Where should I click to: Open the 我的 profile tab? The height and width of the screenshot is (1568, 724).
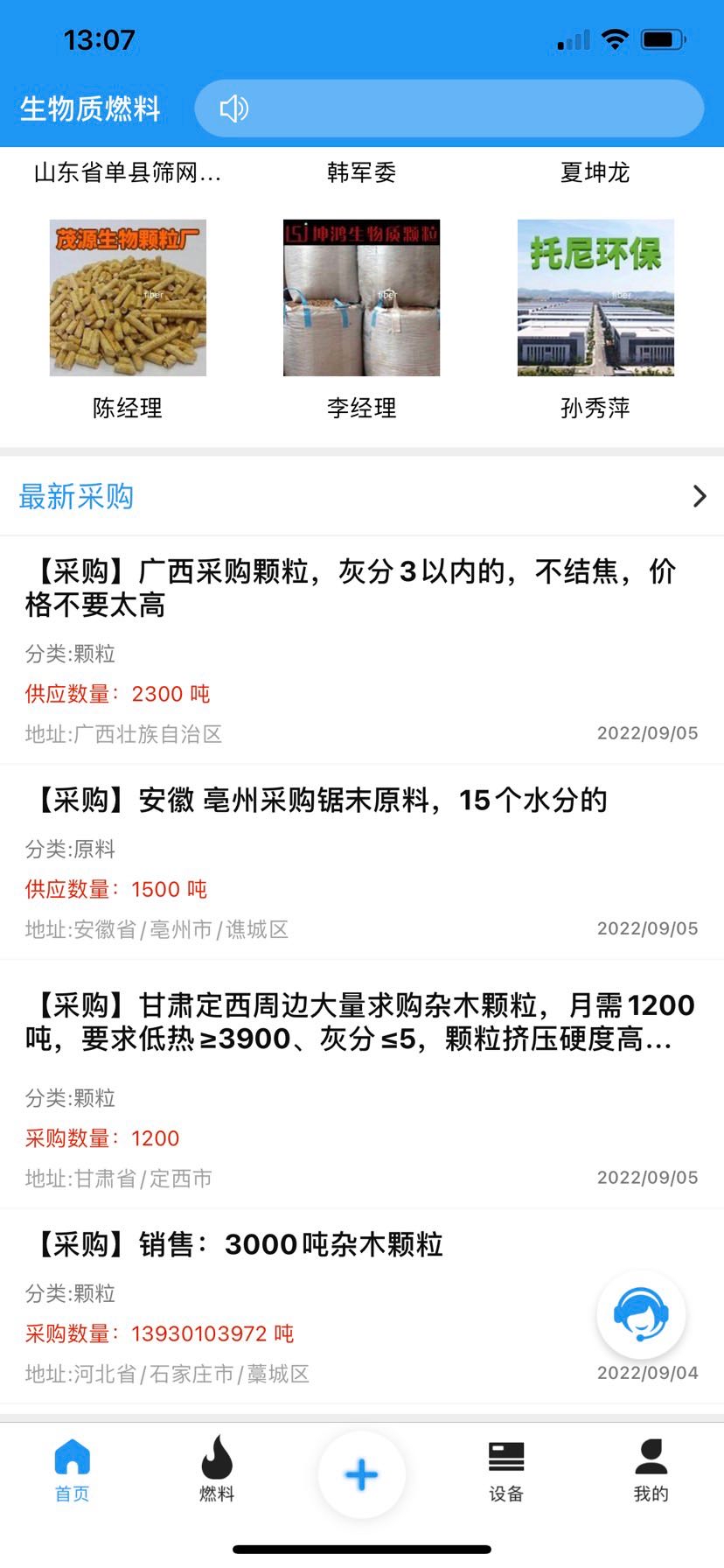coord(651,1470)
